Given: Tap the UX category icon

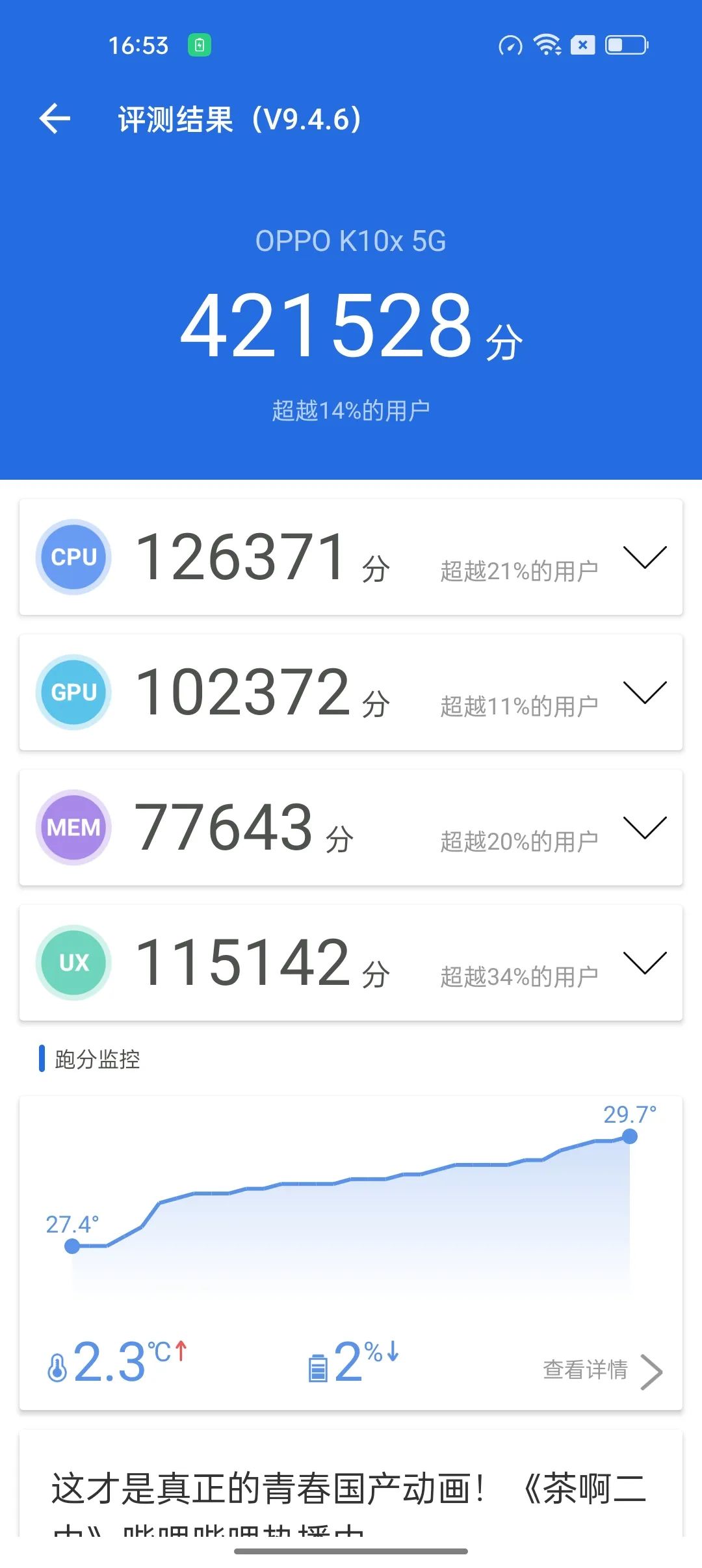Looking at the screenshot, I should (x=73, y=963).
